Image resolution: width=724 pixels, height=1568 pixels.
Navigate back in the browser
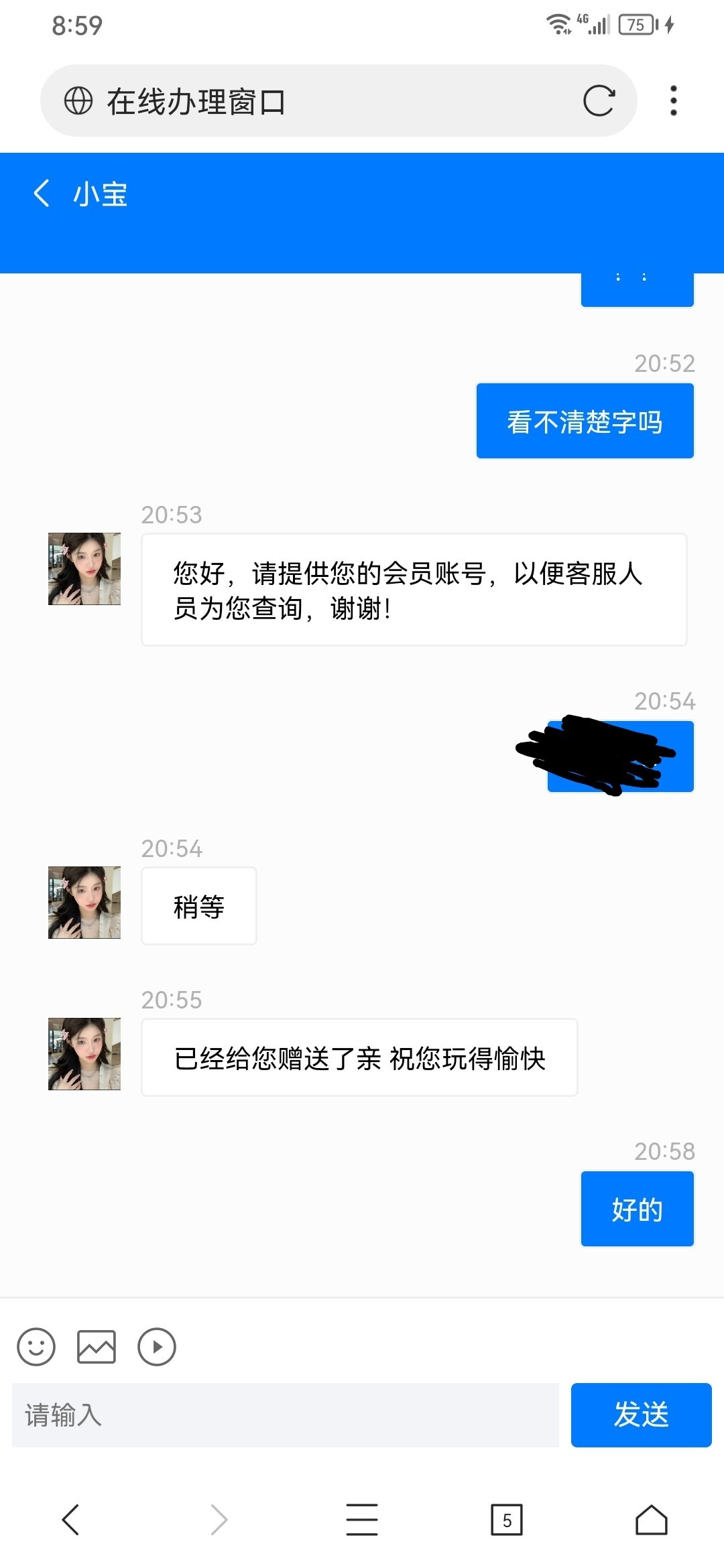[x=71, y=1519]
